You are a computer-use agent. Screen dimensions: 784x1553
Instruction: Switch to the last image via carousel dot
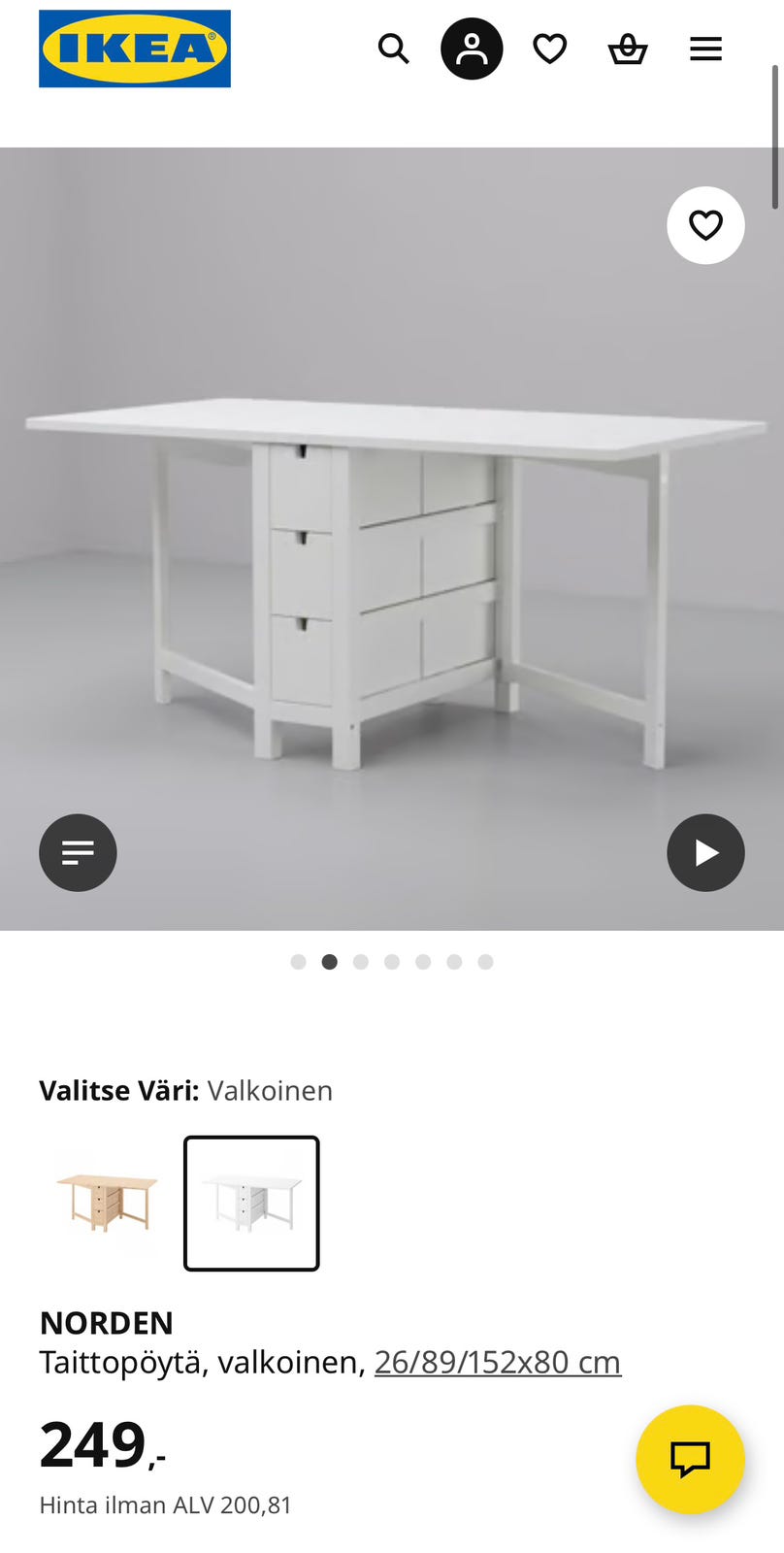click(x=485, y=962)
